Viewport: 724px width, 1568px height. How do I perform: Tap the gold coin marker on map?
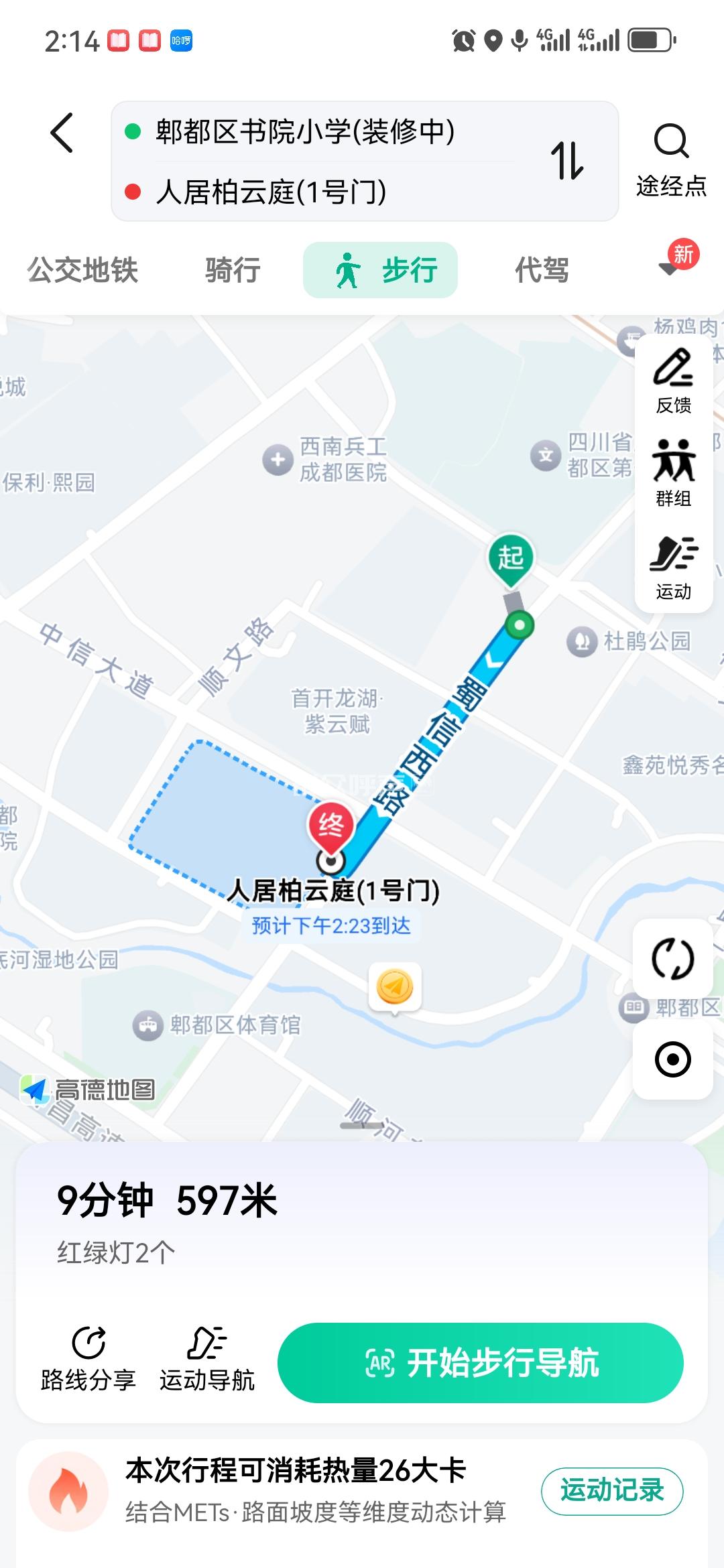point(395,987)
